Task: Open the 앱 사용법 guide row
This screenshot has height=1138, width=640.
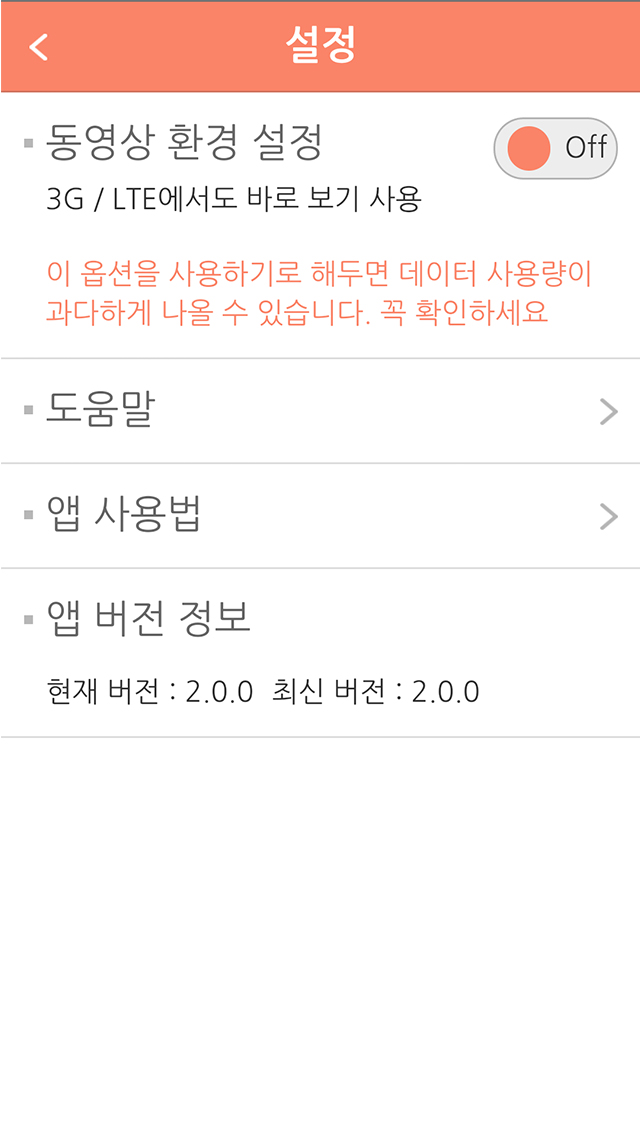Action: click(320, 516)
